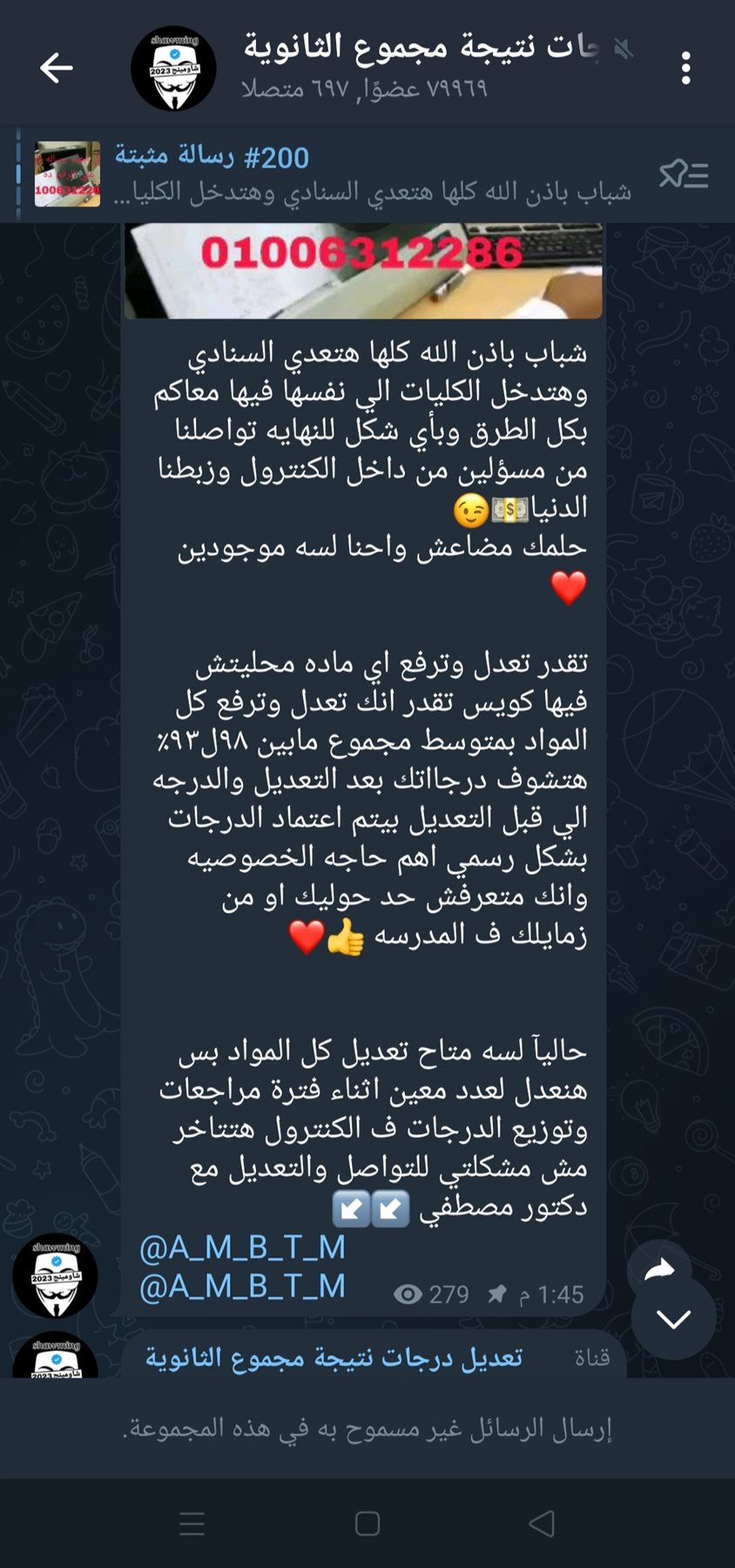This screenshot has width=735, height=1568.
Task: Open the system recent apps button
Action: coord(192,1524)
